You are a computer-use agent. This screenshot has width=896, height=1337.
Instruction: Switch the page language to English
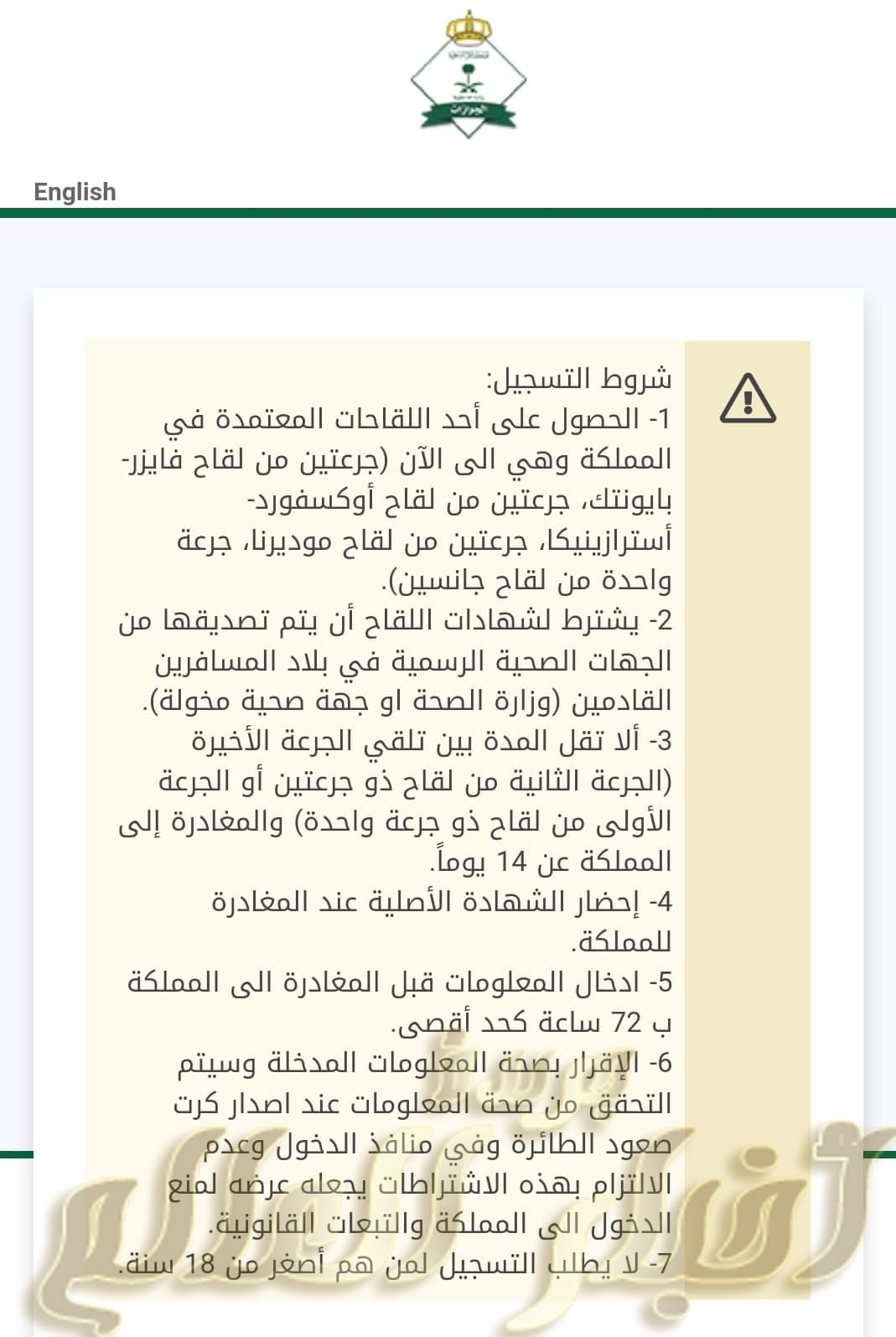[75, 192]
